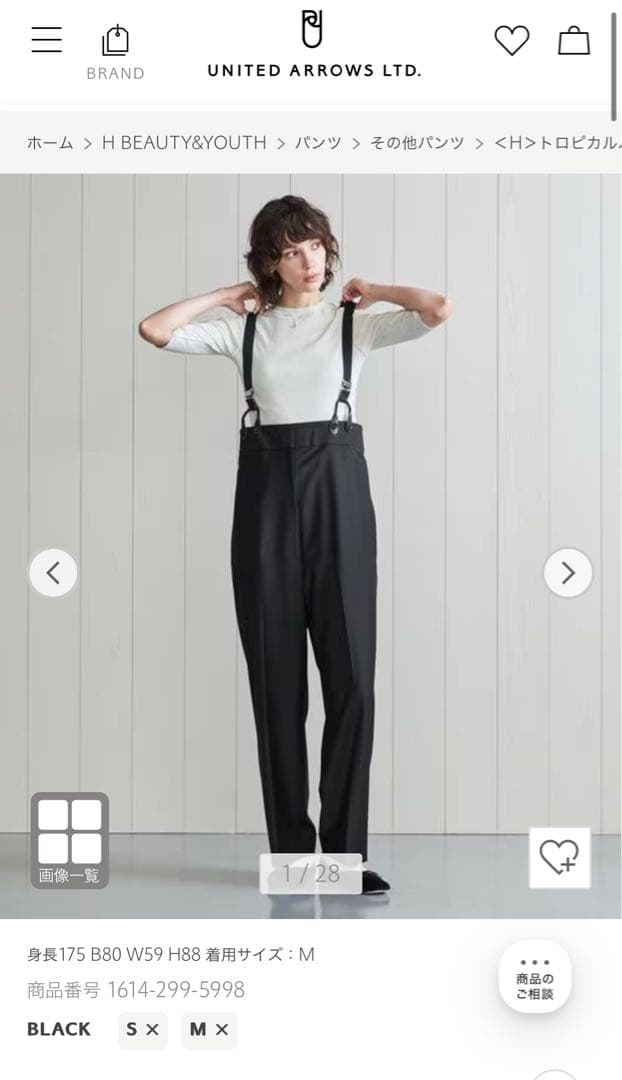Open 画像一覧 image grid view
The height and width of the screenshot is (1080, 622).
click(69, 840)
